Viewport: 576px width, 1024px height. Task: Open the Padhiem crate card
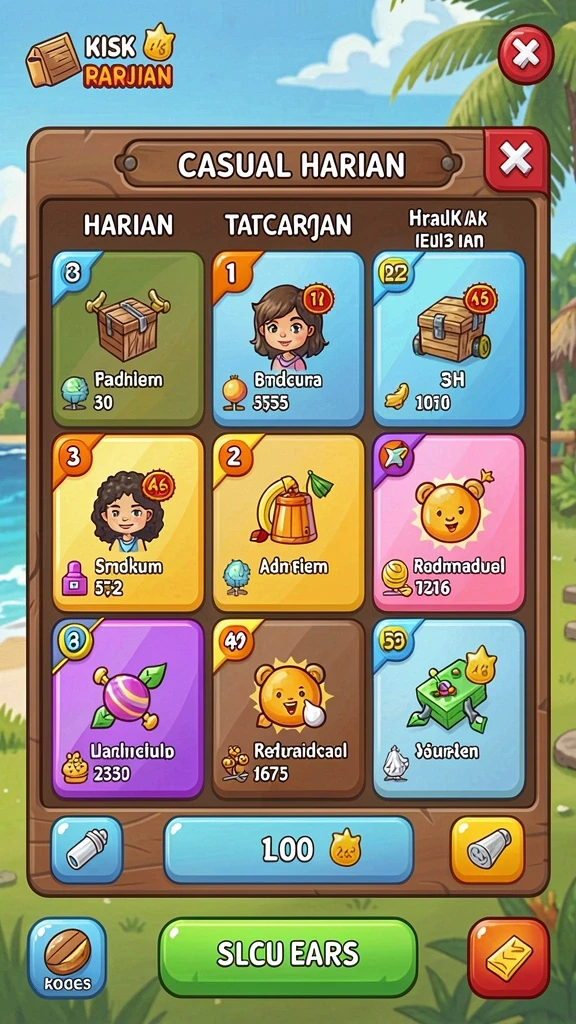128,338
